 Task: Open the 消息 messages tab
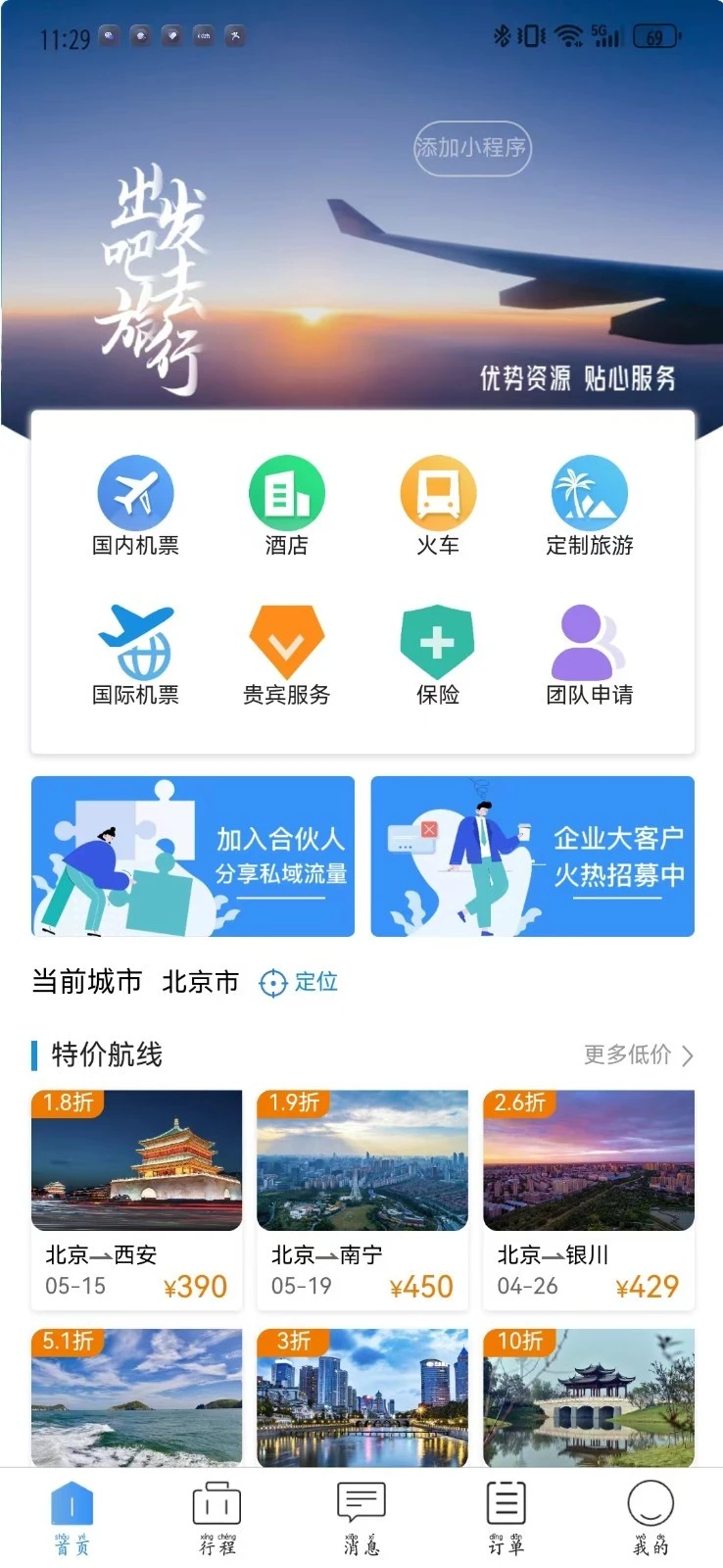click(x=361, y=1514)
